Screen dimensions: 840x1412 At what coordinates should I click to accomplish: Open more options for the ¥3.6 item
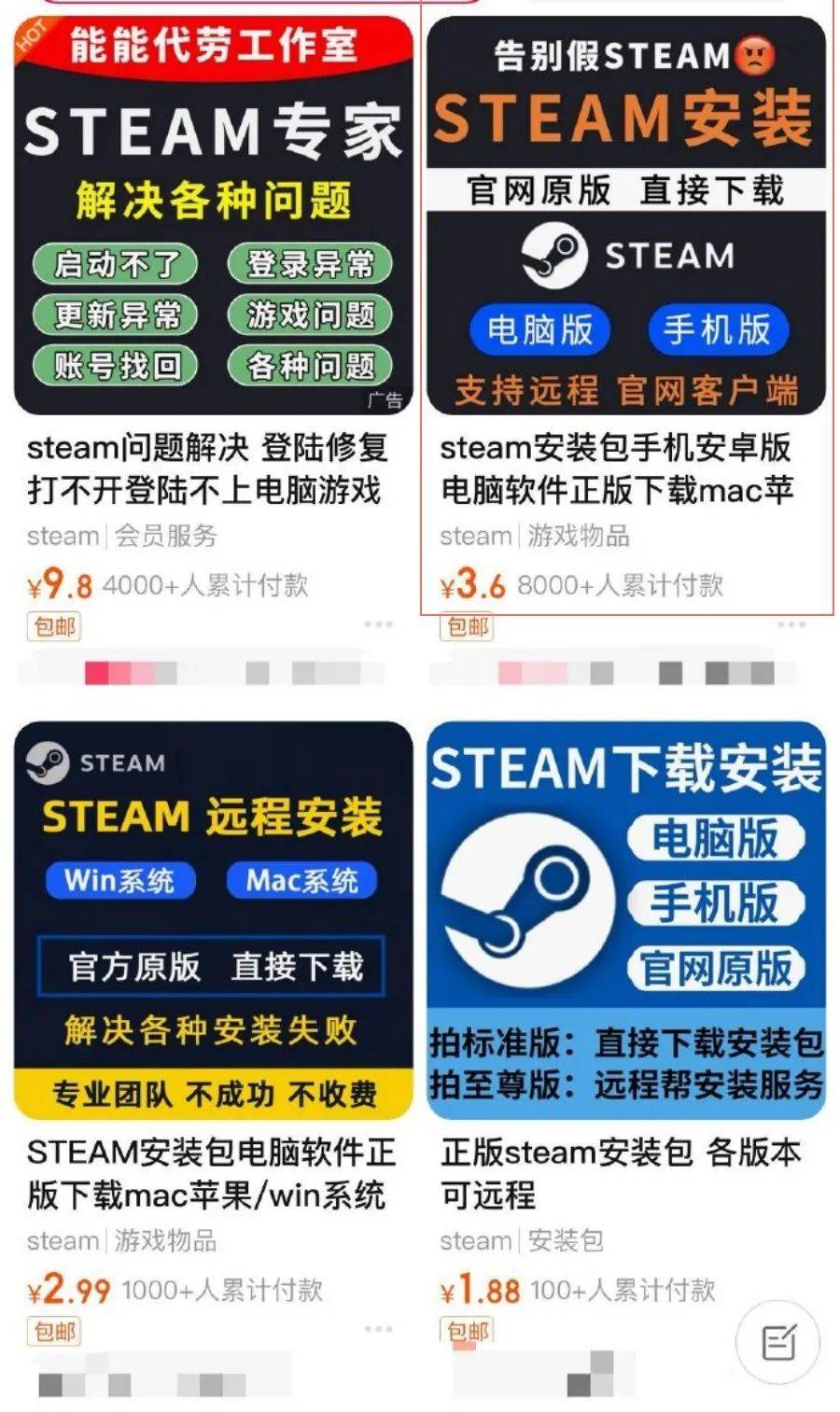click(x=791, y=624)
